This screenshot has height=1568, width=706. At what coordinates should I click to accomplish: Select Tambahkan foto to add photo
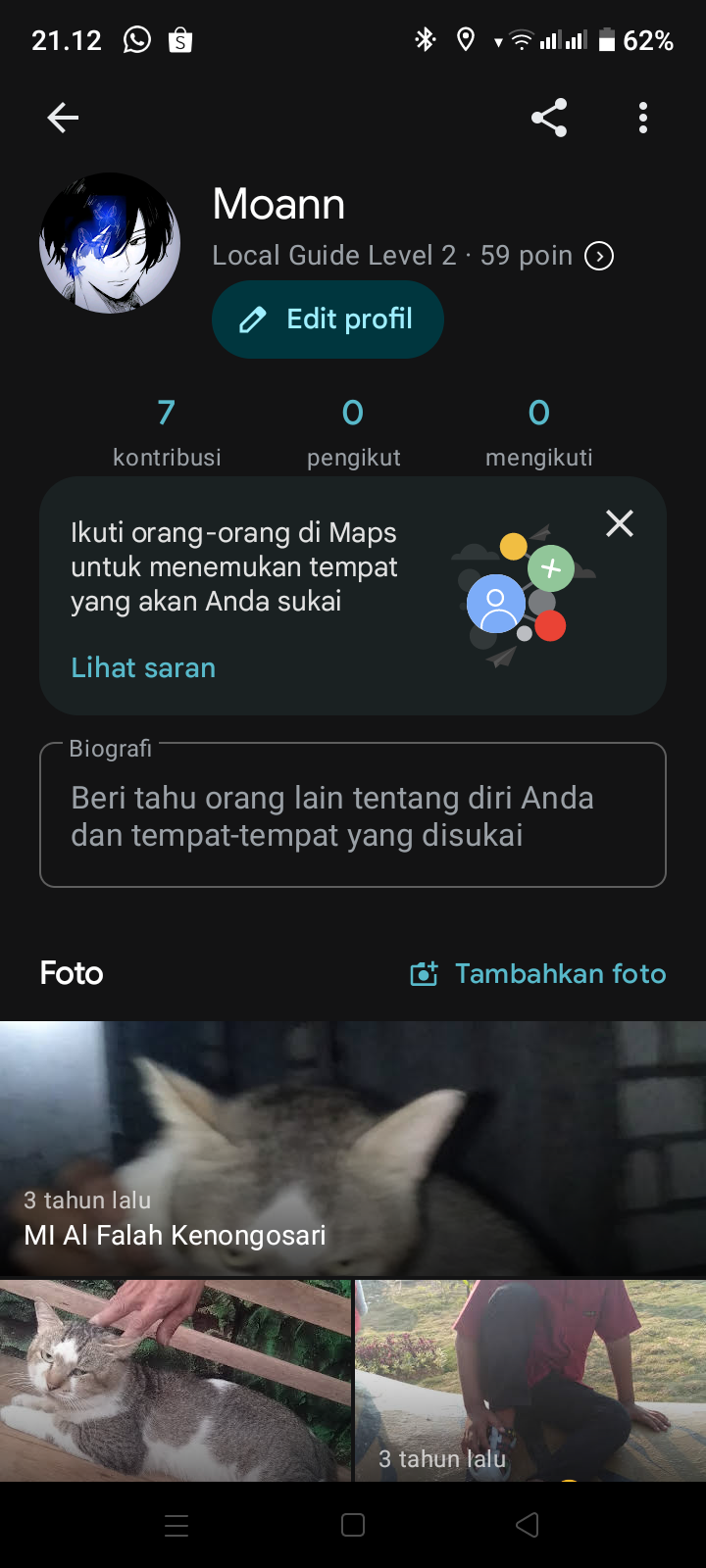click(537, 973)
